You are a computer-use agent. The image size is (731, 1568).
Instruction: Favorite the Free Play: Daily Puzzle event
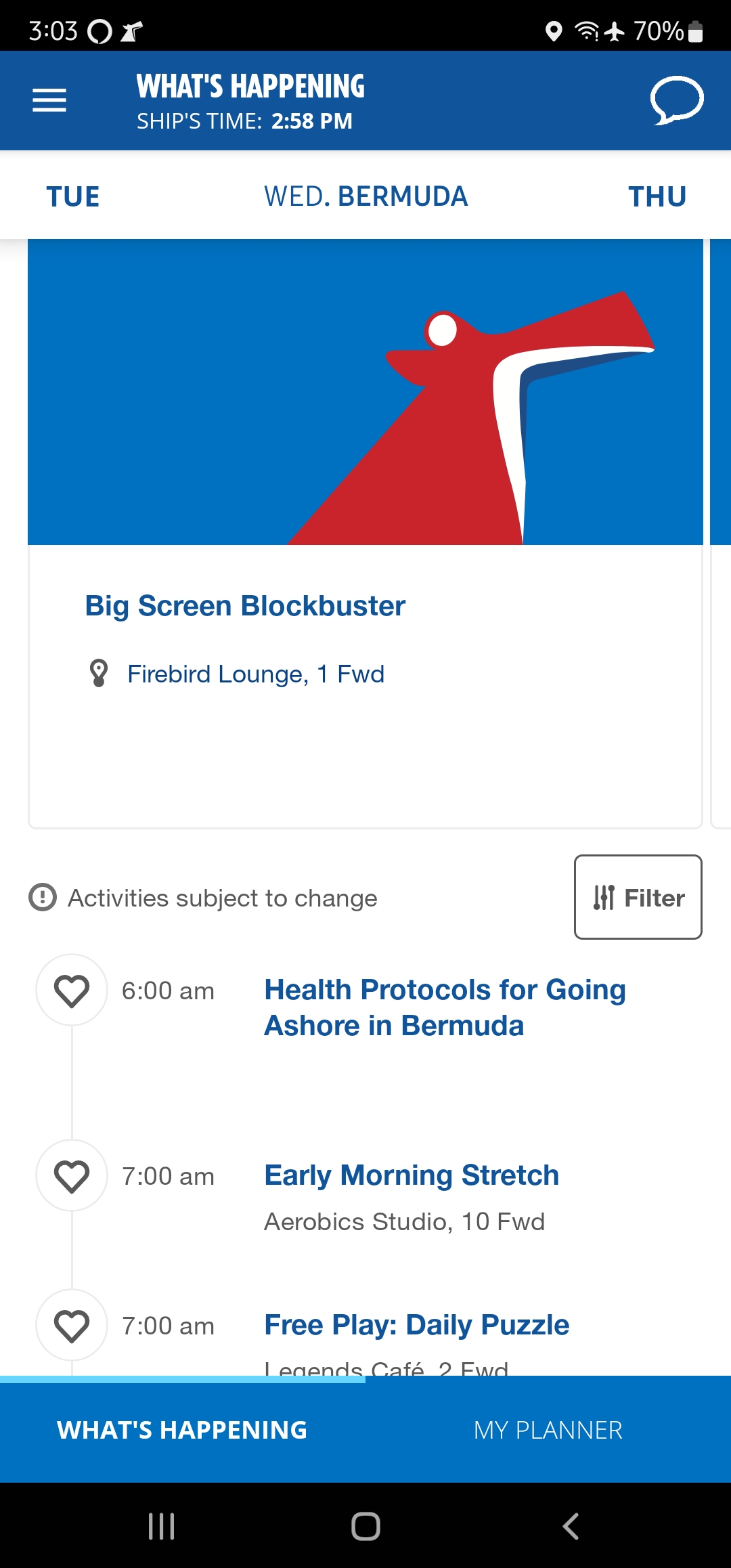[x=72, y=1326]
